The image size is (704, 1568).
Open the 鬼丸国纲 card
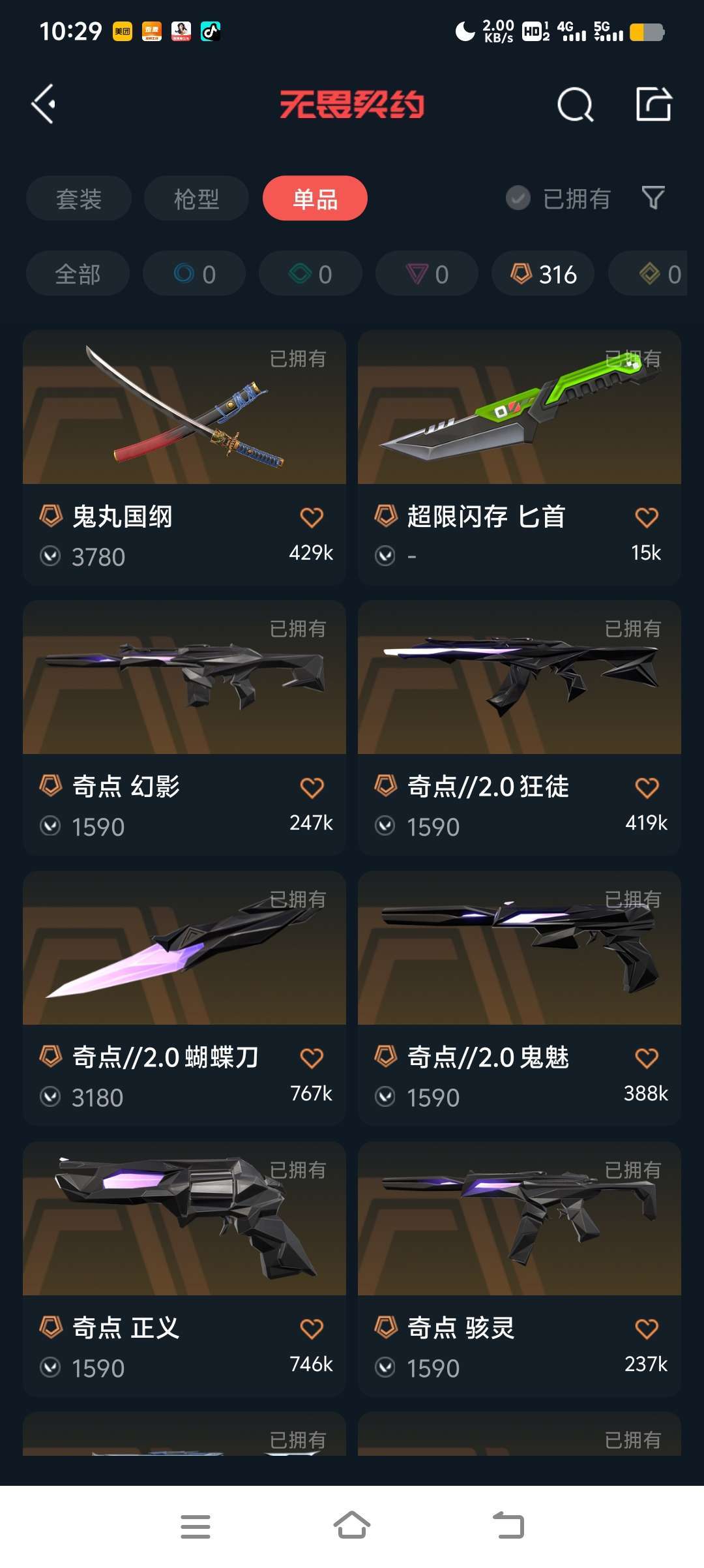click(184, 457)
